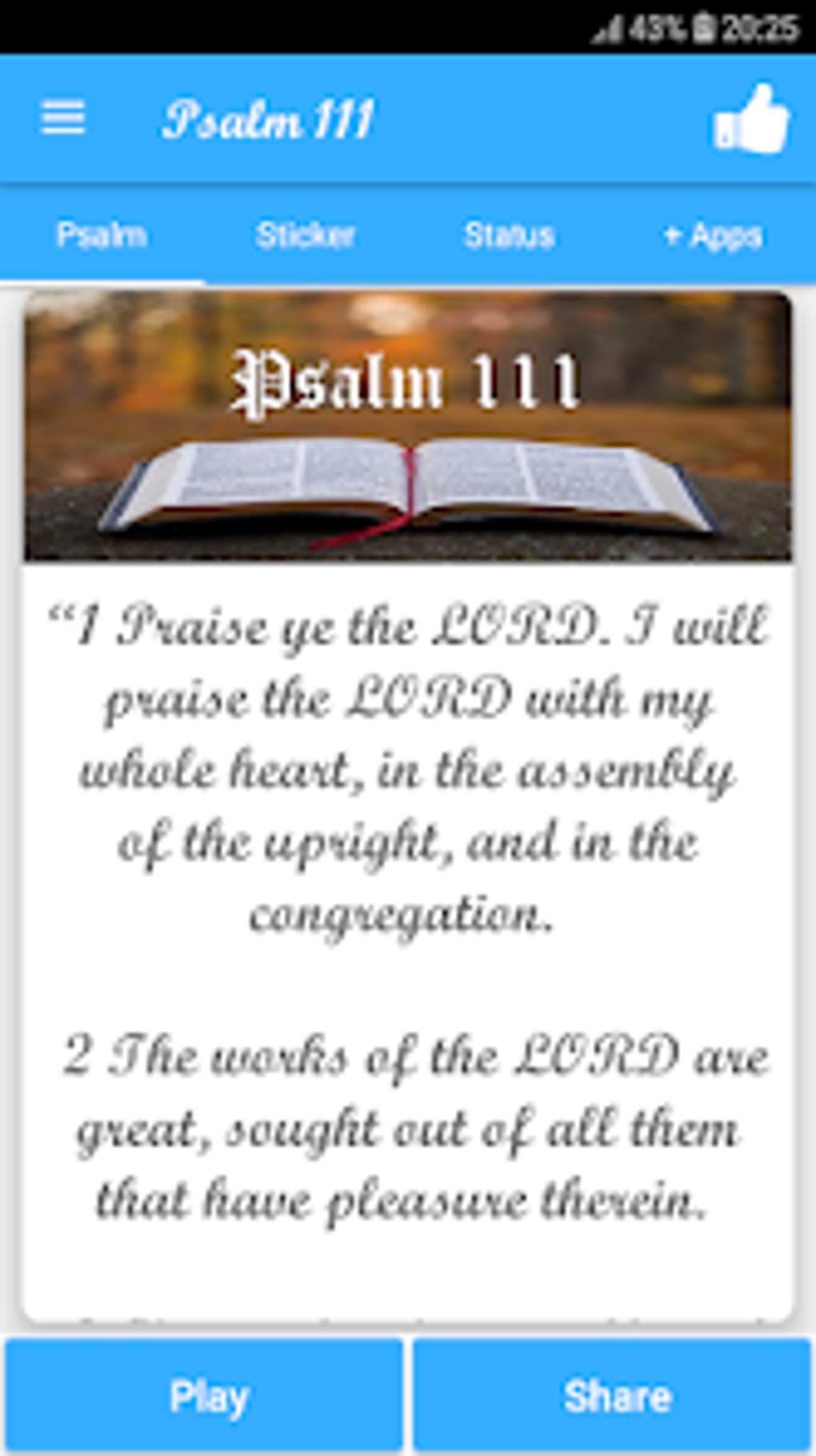Tap the Play button's speaker area
The height and width of the screenshot is (1456, 816).
[x=204, y=1397]
